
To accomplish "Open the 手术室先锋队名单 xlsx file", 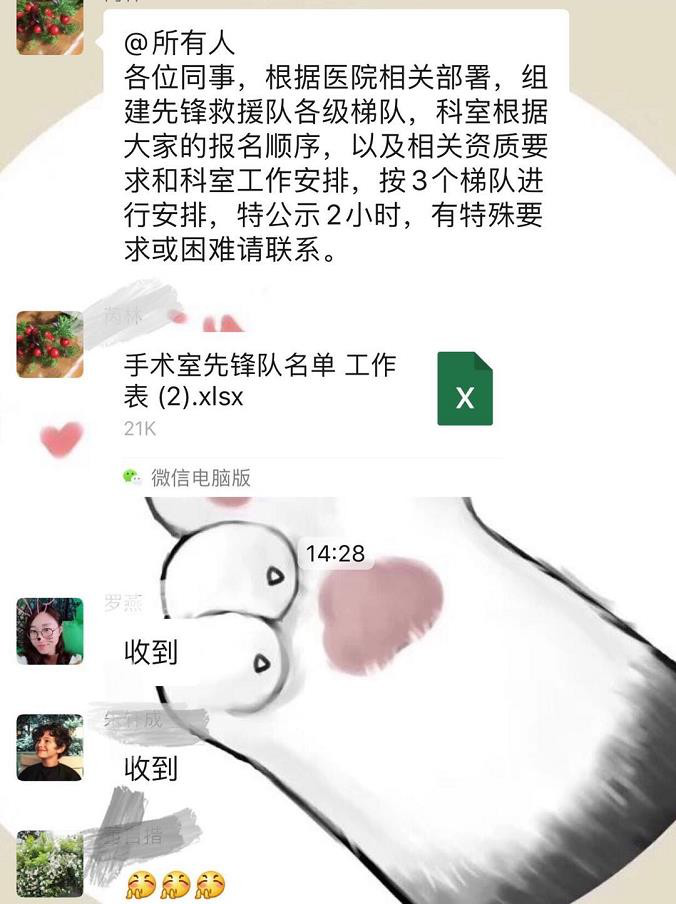I will click(308, 388).
